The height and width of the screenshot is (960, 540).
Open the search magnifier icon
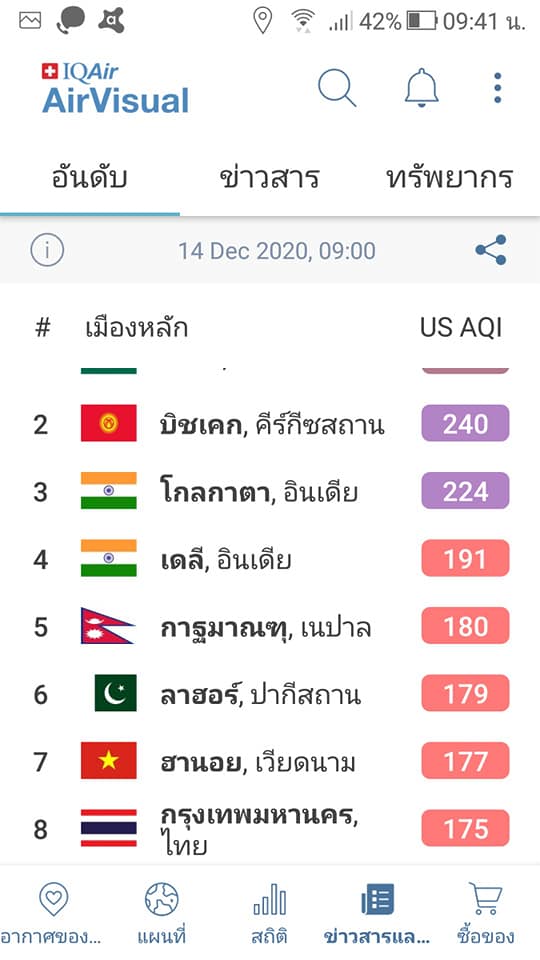[x=337, y=88]
